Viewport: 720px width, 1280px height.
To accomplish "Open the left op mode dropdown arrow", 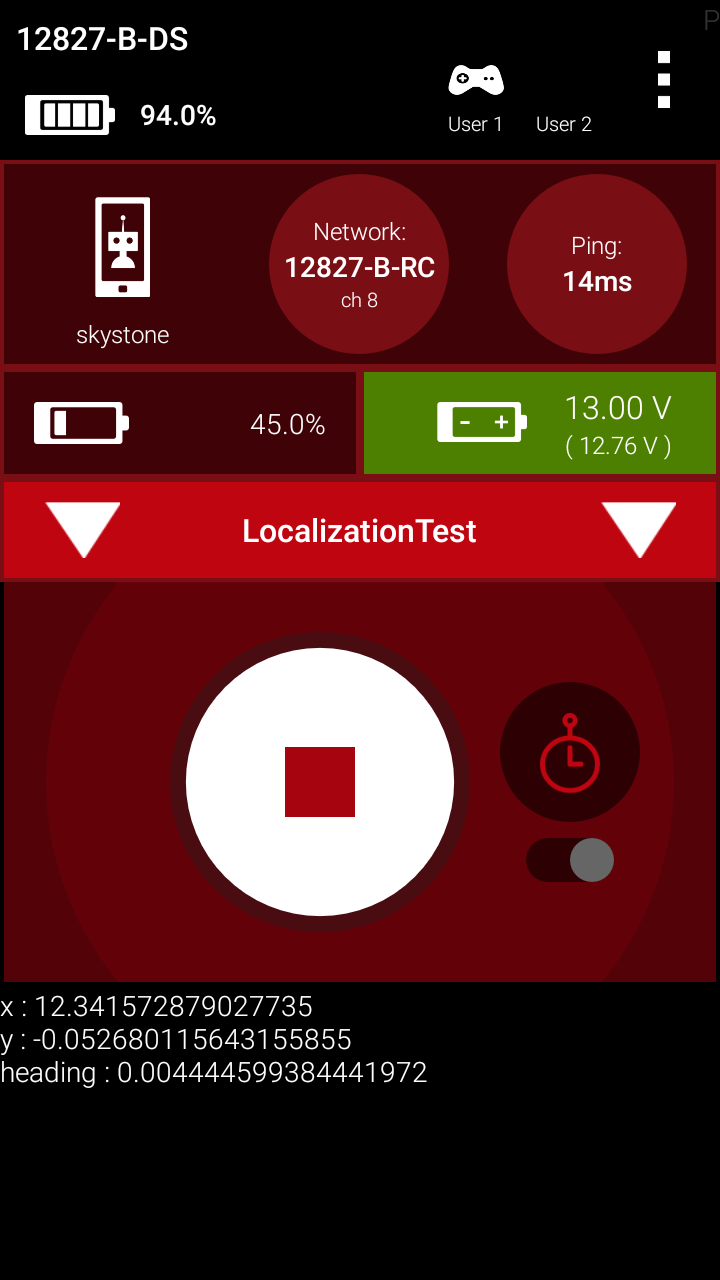I will coord(83,530).
